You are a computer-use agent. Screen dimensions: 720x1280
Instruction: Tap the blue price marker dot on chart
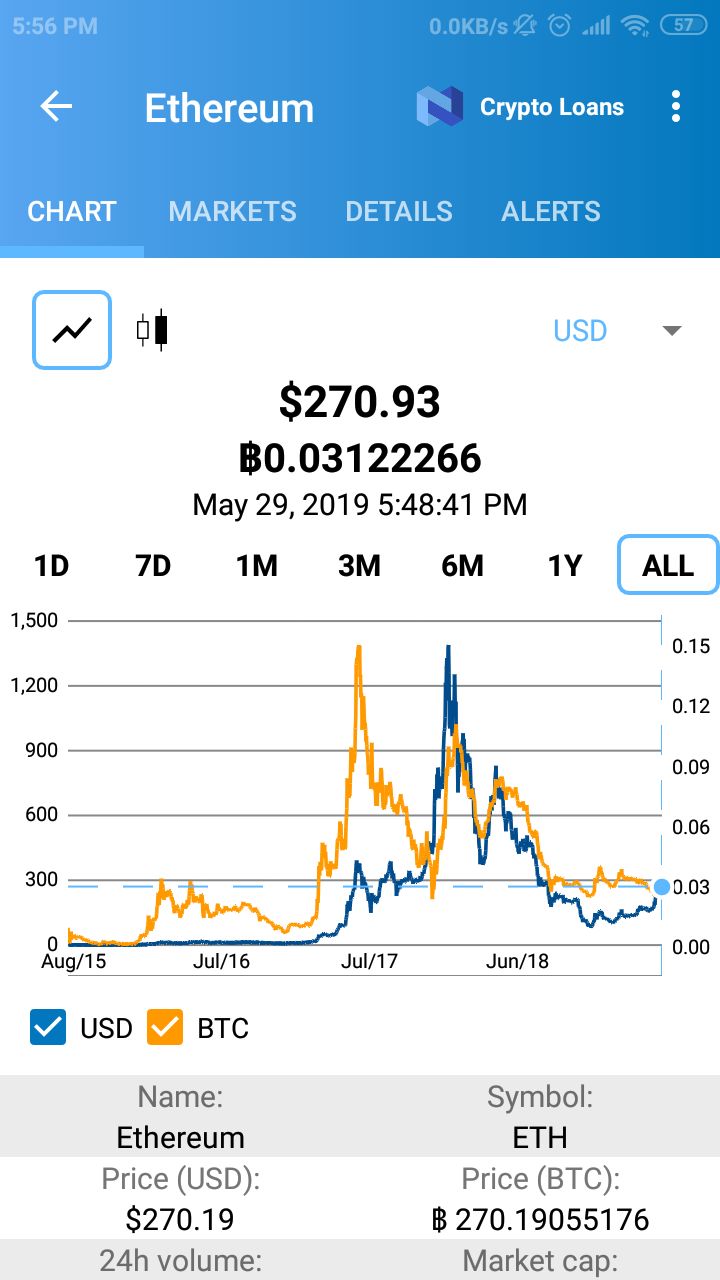tap(660, 886)
